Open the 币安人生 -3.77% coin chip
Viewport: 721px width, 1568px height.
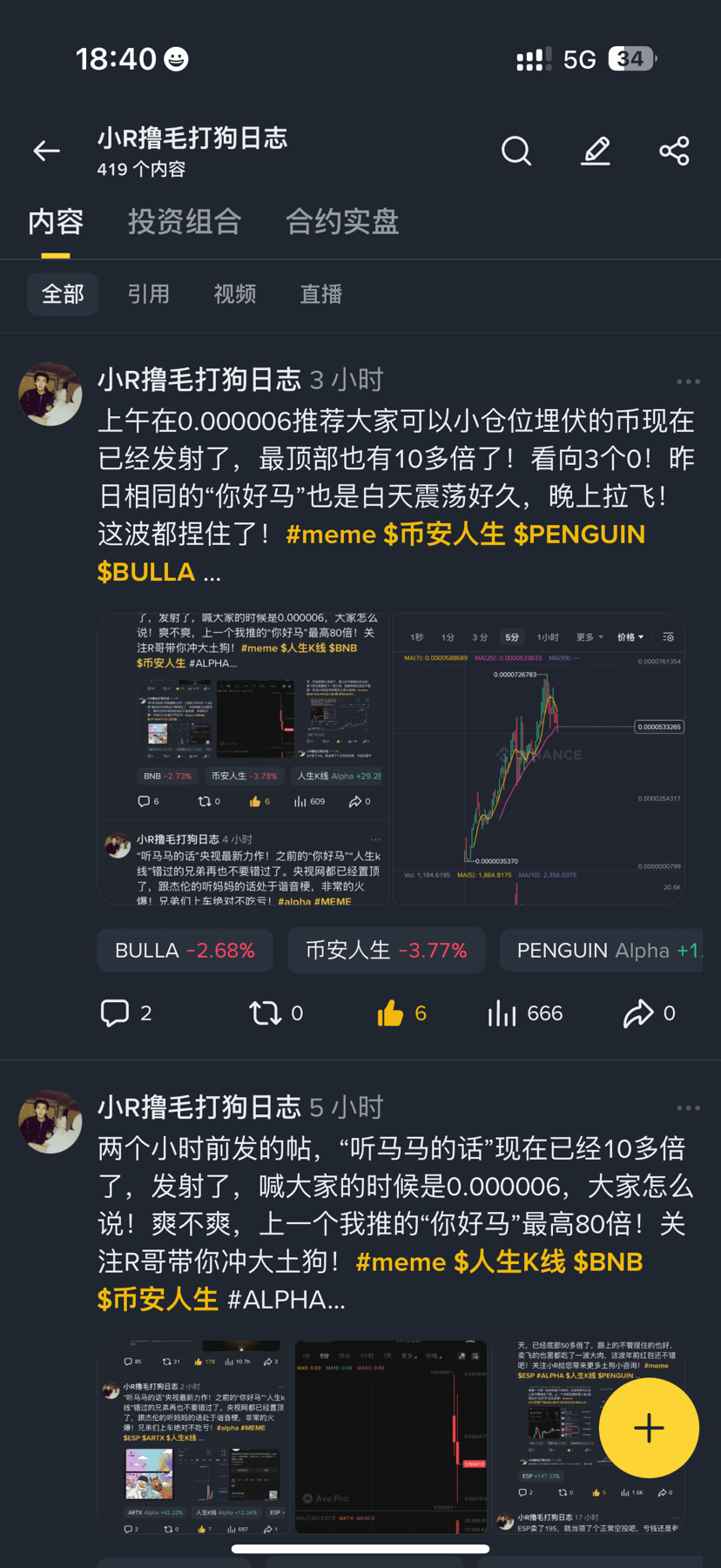[x=386, y=950]
